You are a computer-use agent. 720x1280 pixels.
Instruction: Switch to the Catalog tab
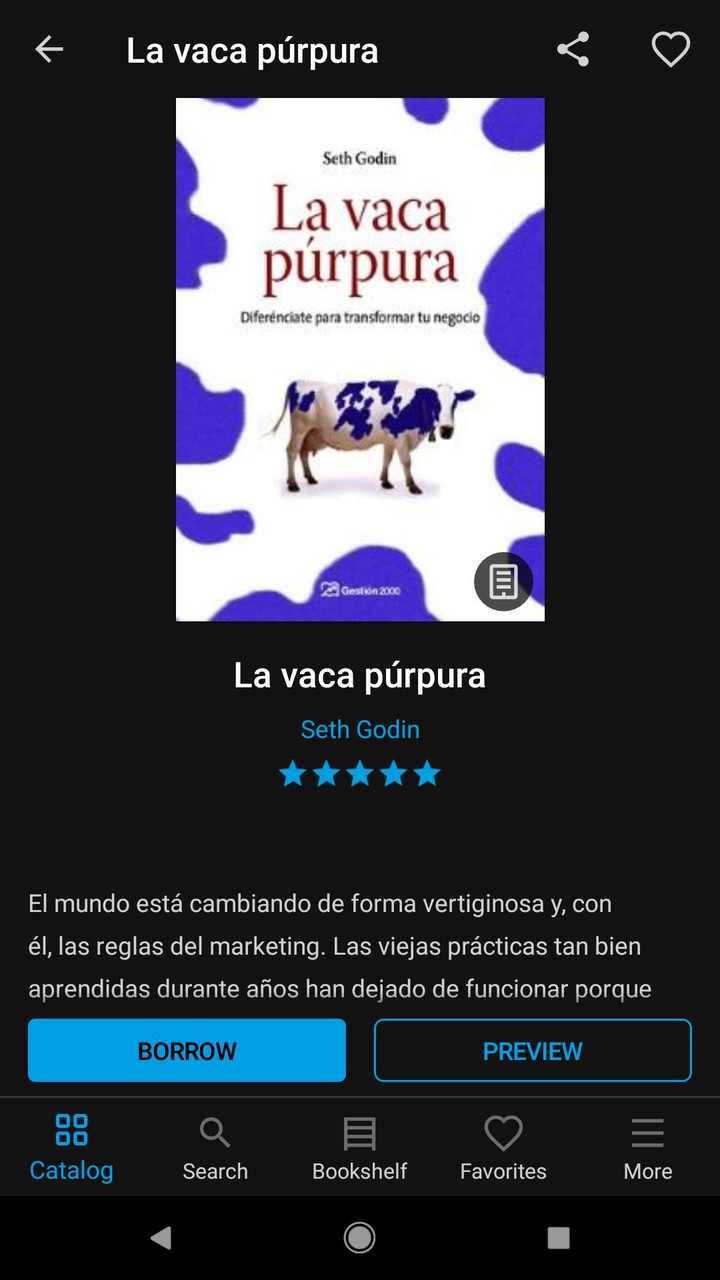pyautogui.click(x=72, y=1147)
